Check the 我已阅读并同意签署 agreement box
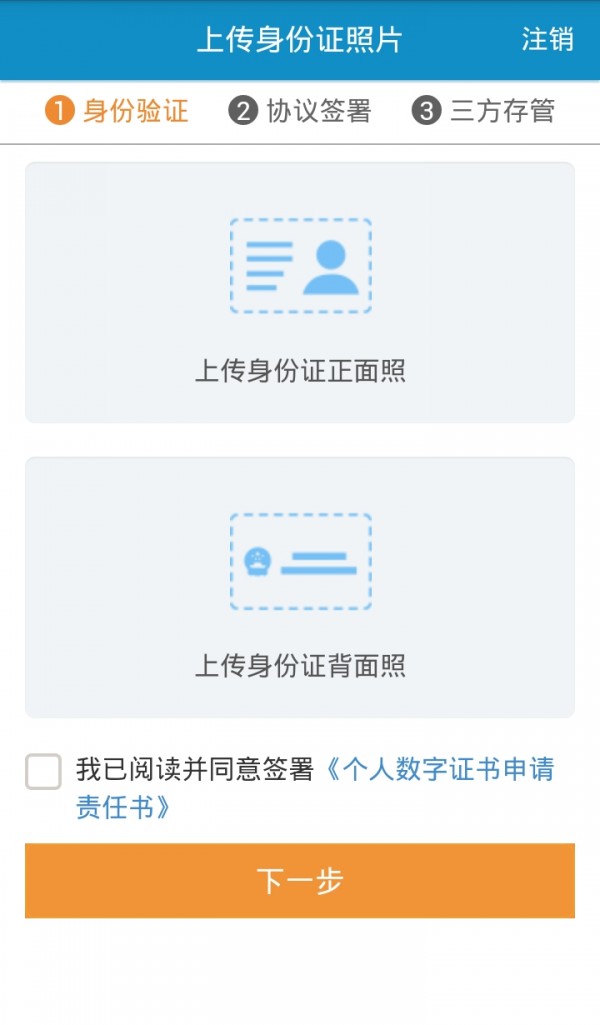Image resolution: width=600 pixels, height=1025 pixels. tap(43, 772)
